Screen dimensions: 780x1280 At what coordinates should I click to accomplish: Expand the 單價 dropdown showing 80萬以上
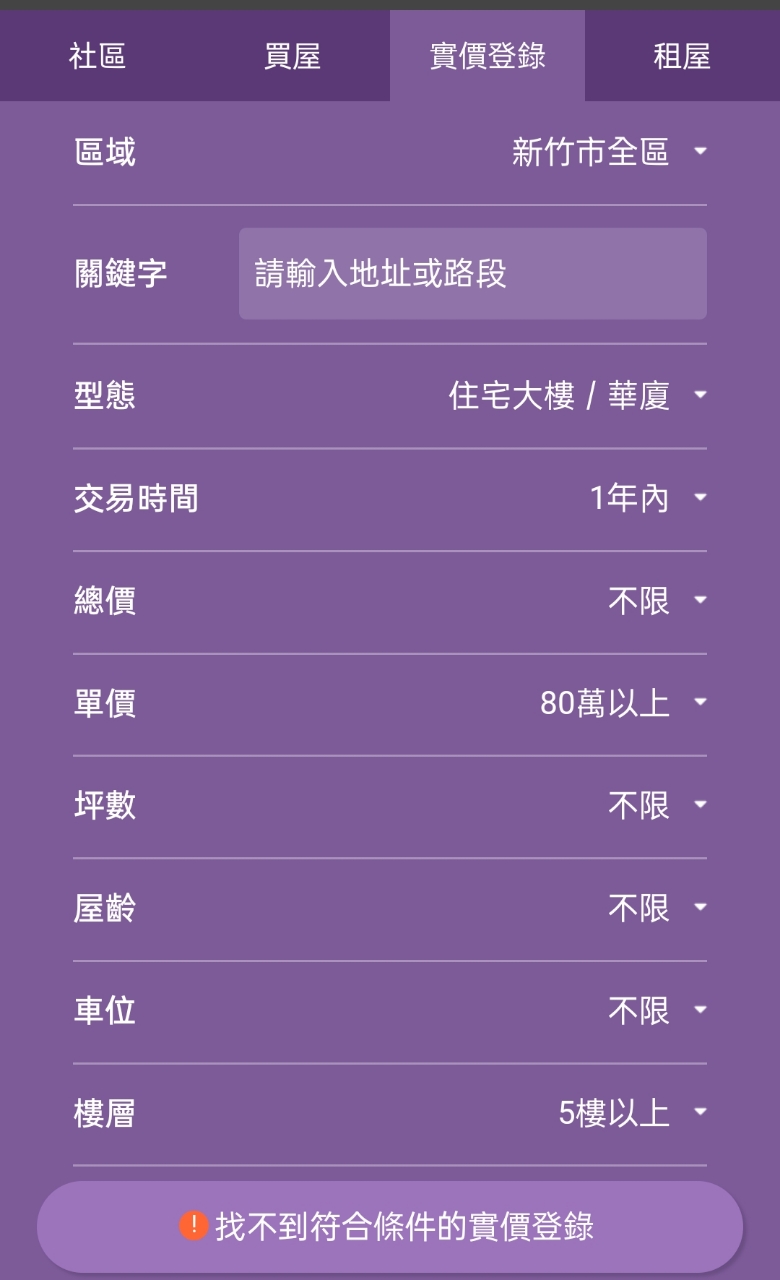point(622,703)
